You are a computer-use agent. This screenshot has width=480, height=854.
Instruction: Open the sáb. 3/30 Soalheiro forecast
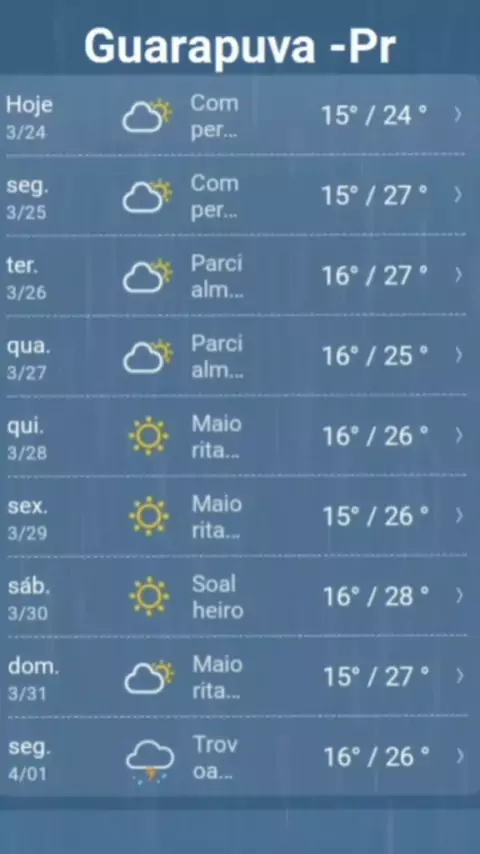coord(236,596)
